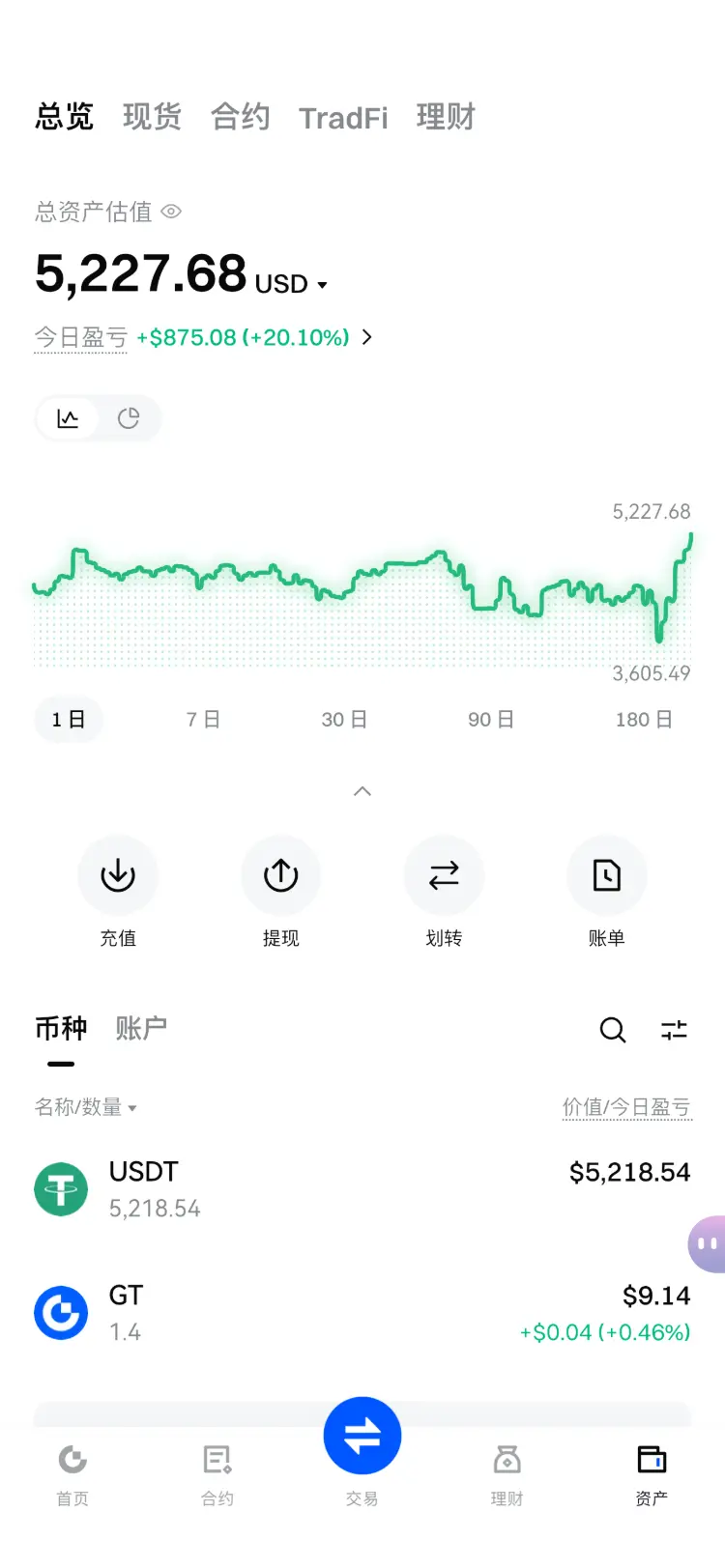The height and width of the screenshot is (1568, 725).
Task: Search coins with the magnifier icon
Action: (613, 1030)
